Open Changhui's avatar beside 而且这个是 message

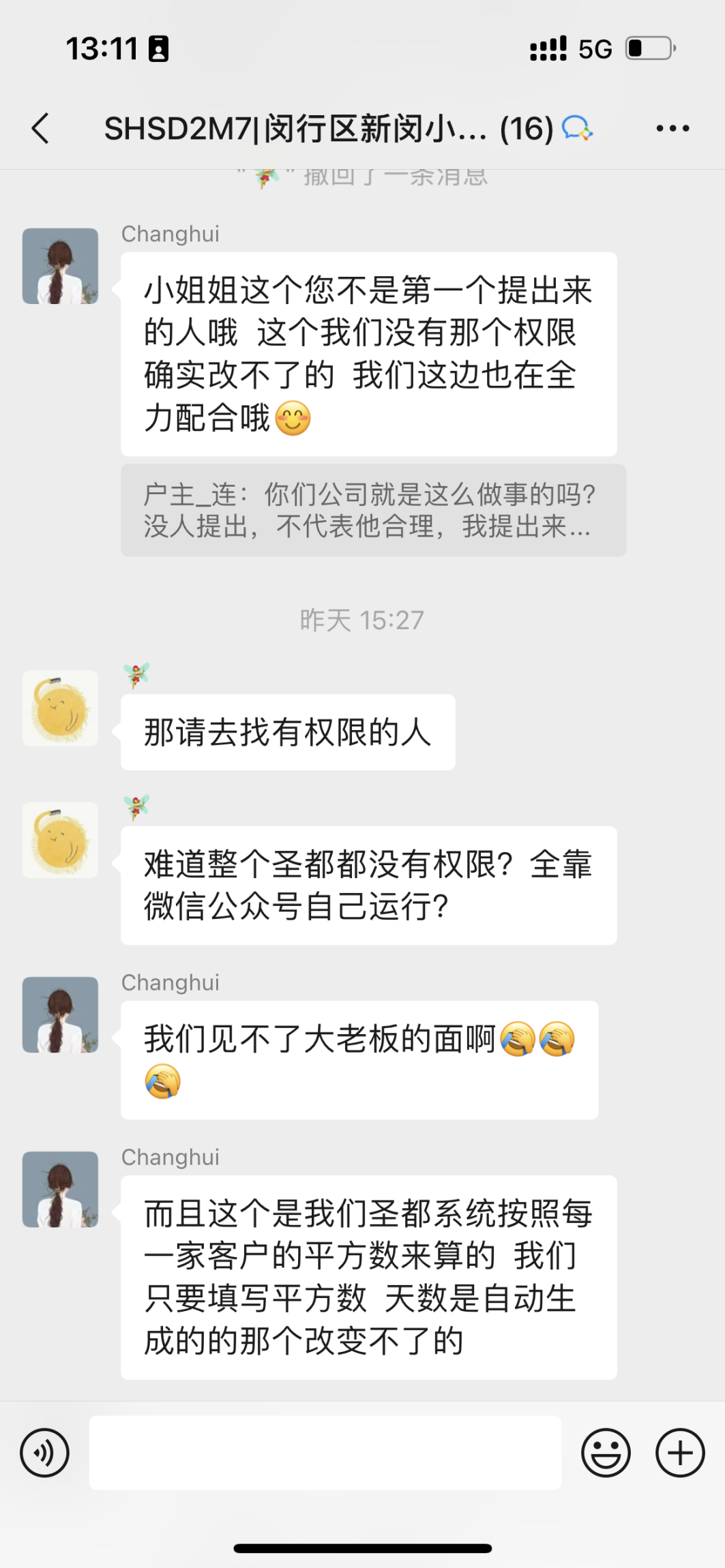point(60,1189)
